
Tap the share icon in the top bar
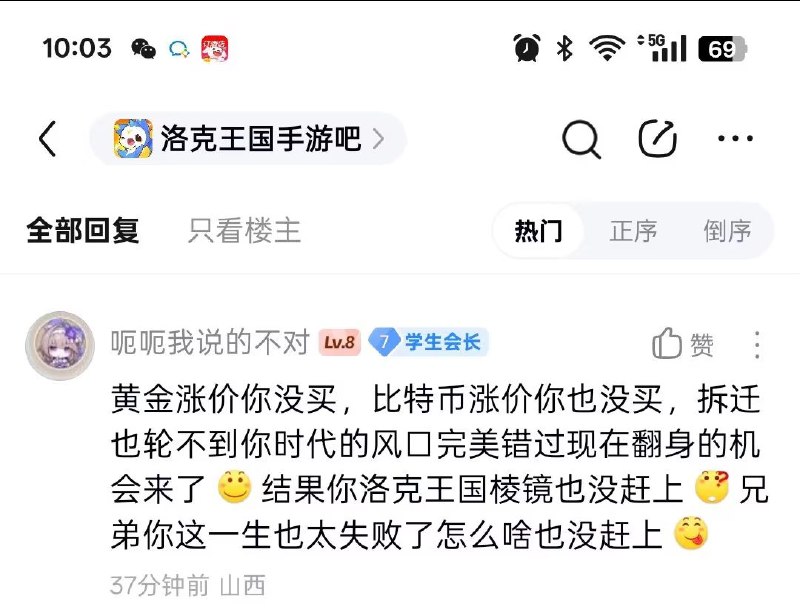coord(657,139)
